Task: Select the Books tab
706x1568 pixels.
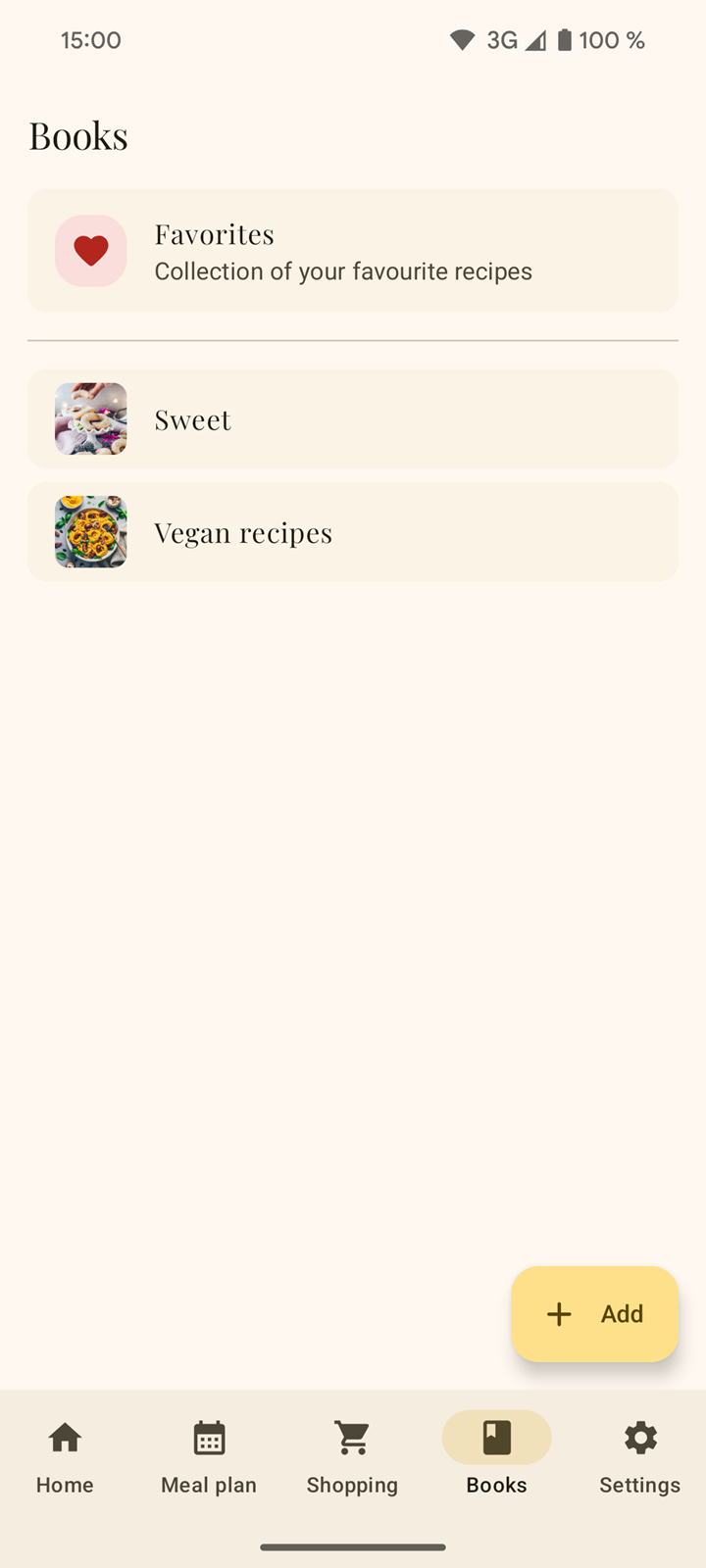Action: point(496,1456)
